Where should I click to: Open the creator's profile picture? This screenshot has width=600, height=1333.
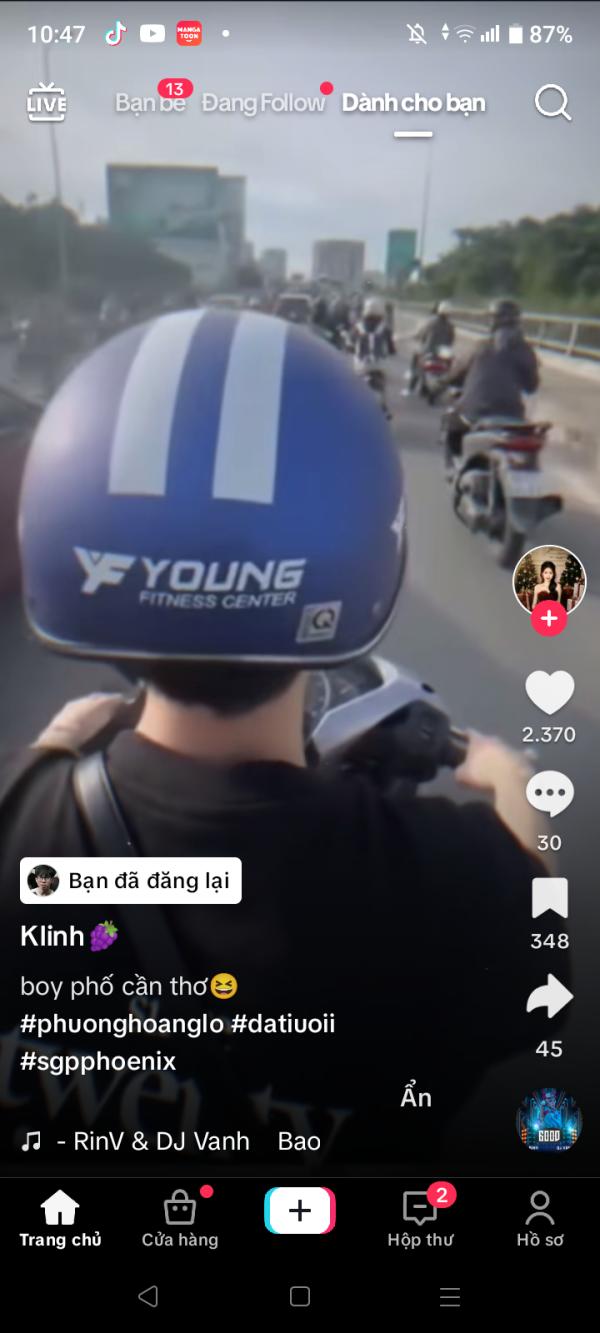pos(548,580)
